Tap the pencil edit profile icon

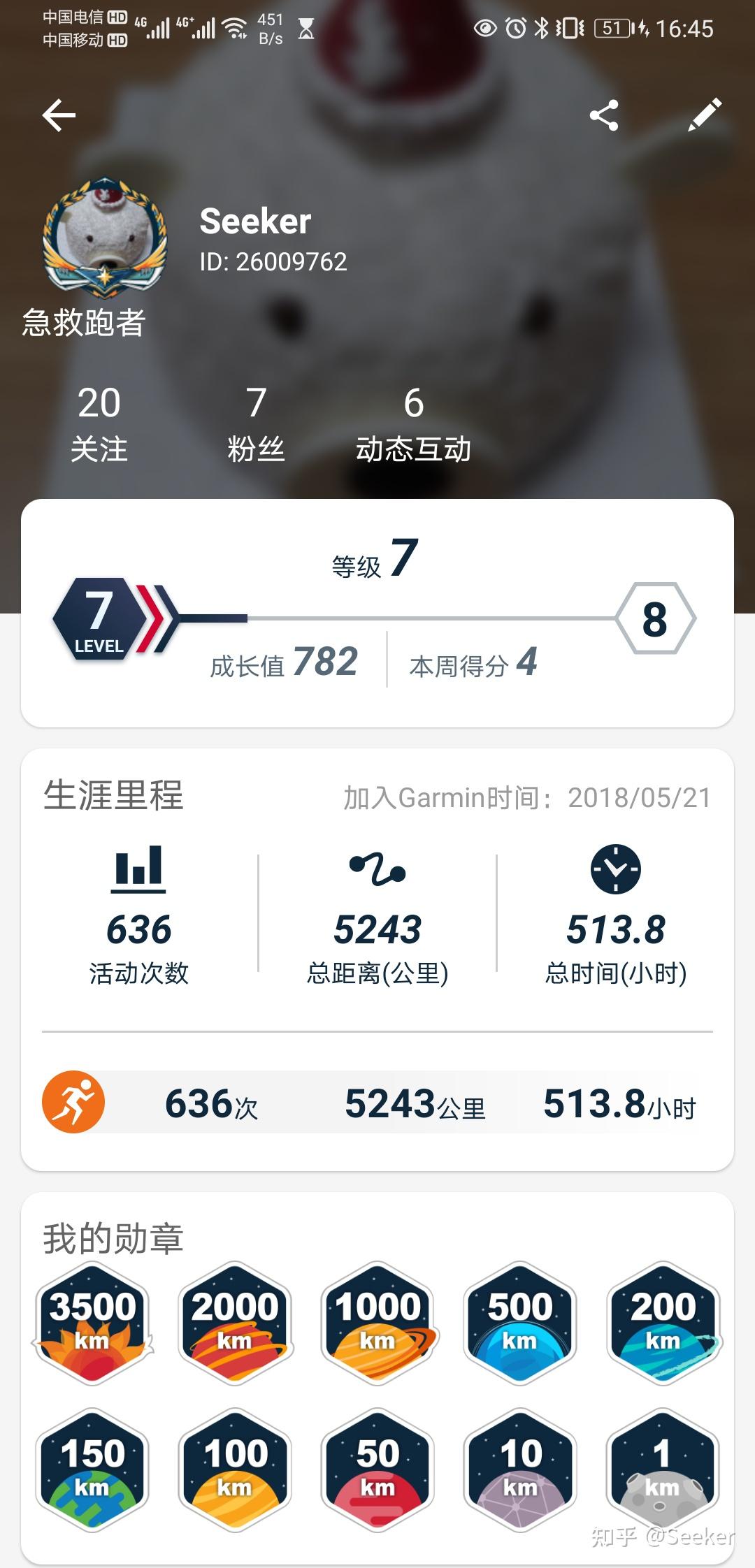click(x=705, y=114)
